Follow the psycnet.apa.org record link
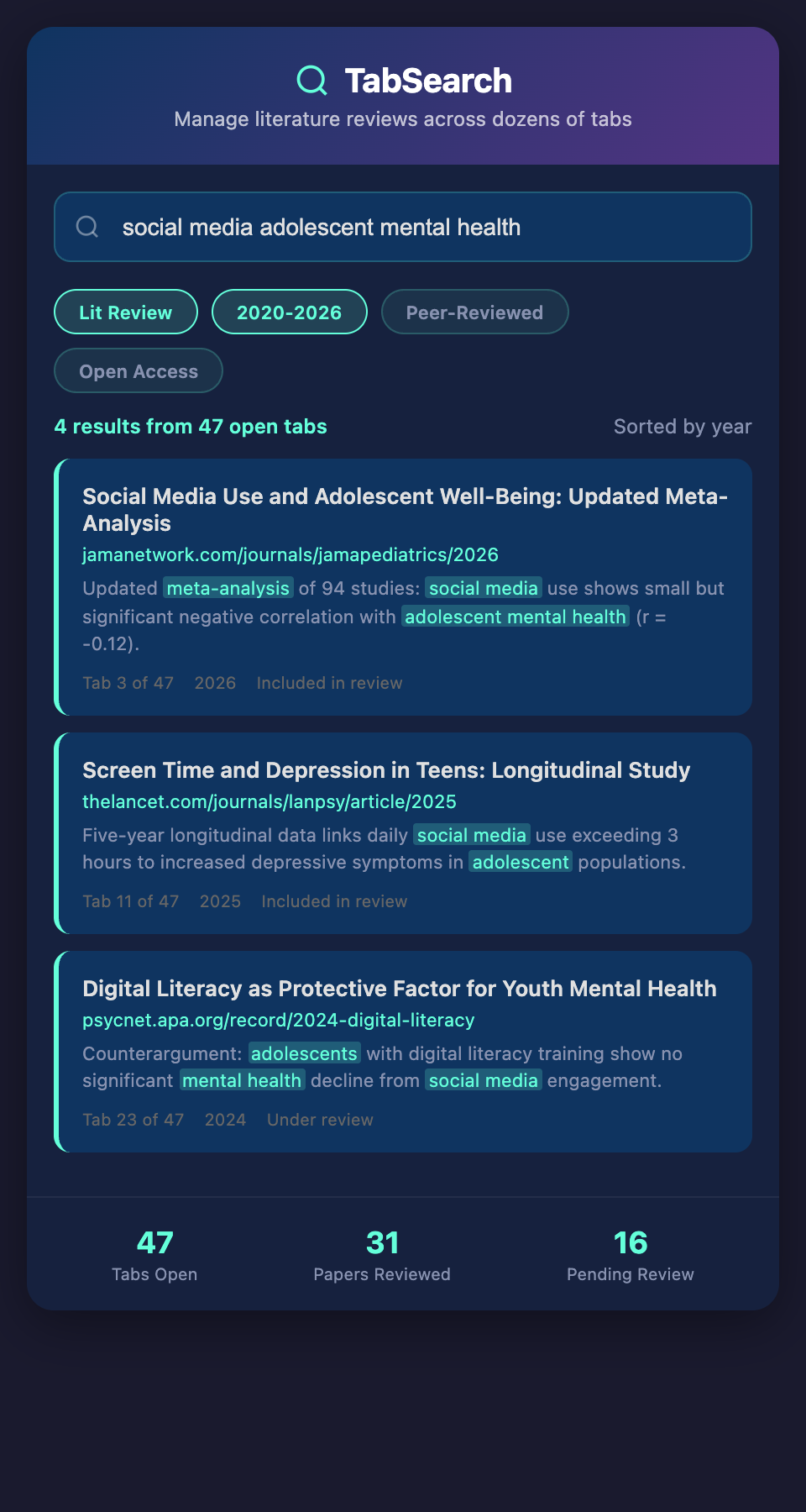 tap(279, 1020)
